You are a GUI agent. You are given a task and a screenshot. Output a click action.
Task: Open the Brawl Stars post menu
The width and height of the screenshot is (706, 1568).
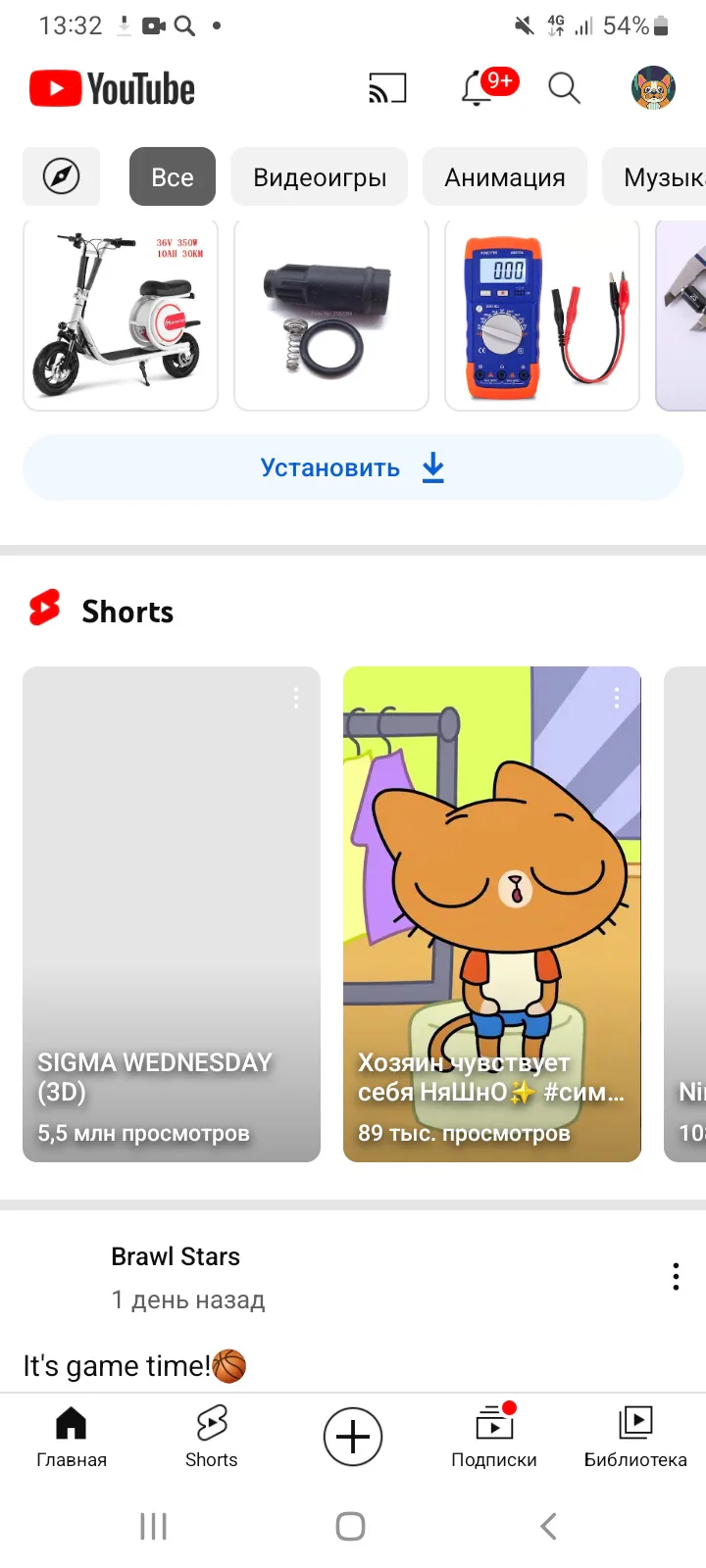[x=676, y=1277]
